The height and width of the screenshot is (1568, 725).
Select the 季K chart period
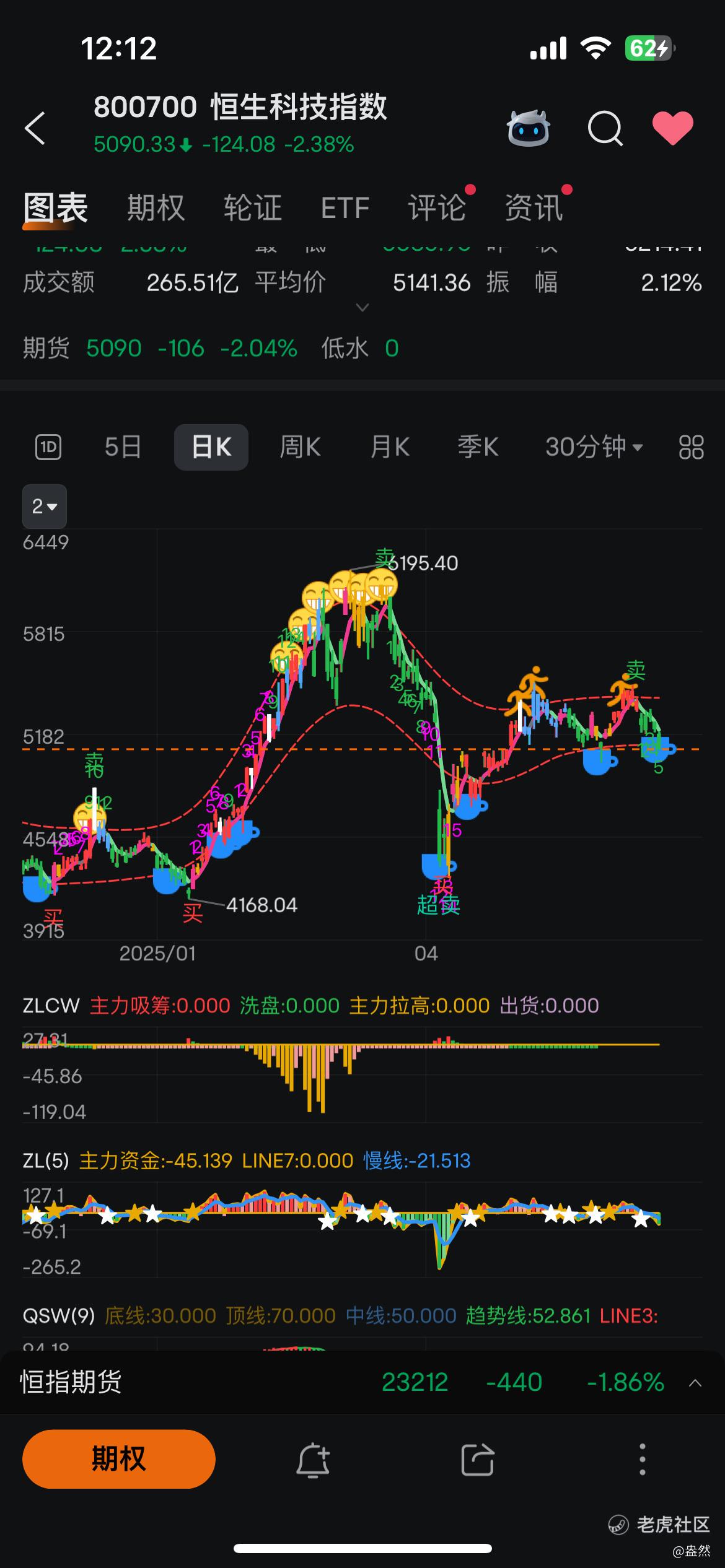point(478,447)
